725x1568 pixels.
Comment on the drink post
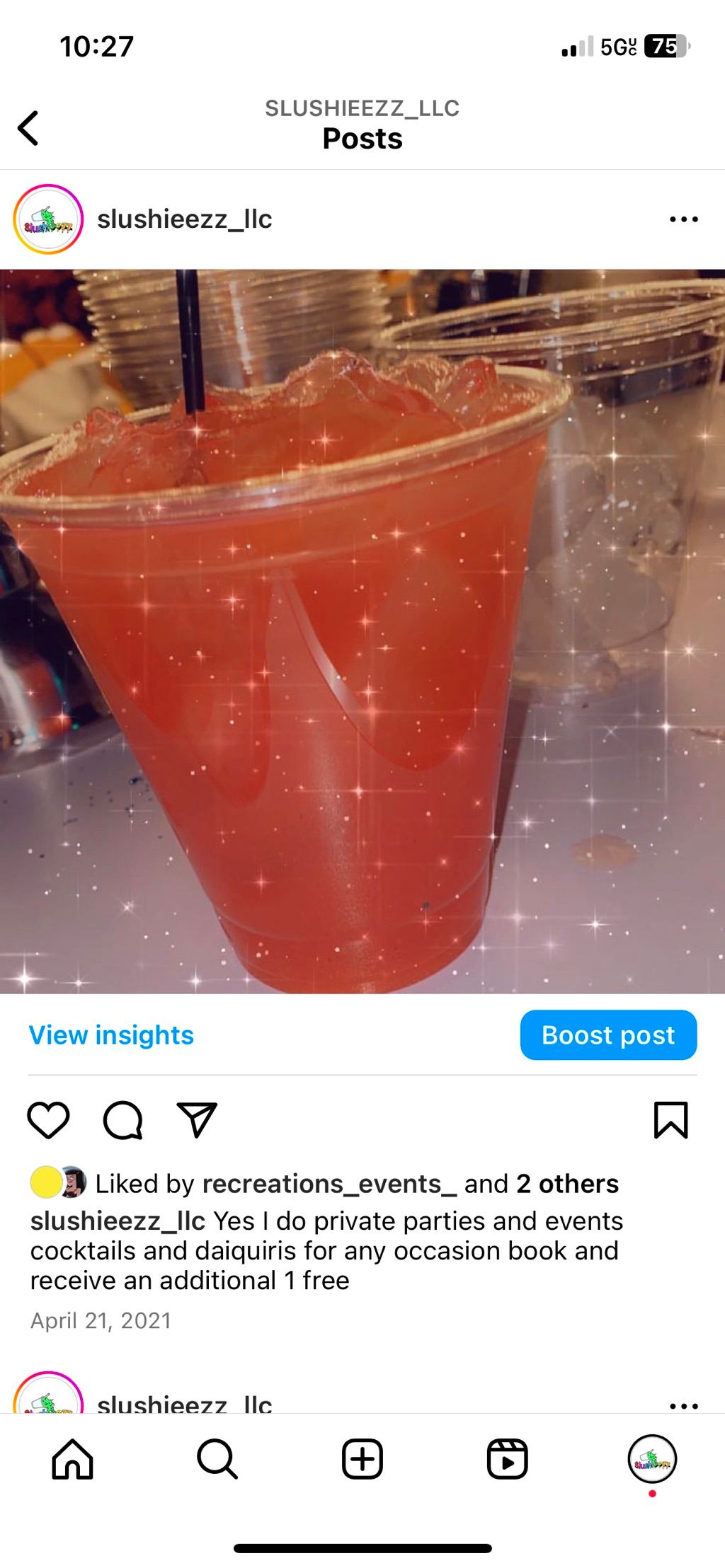coord(123,1120)
